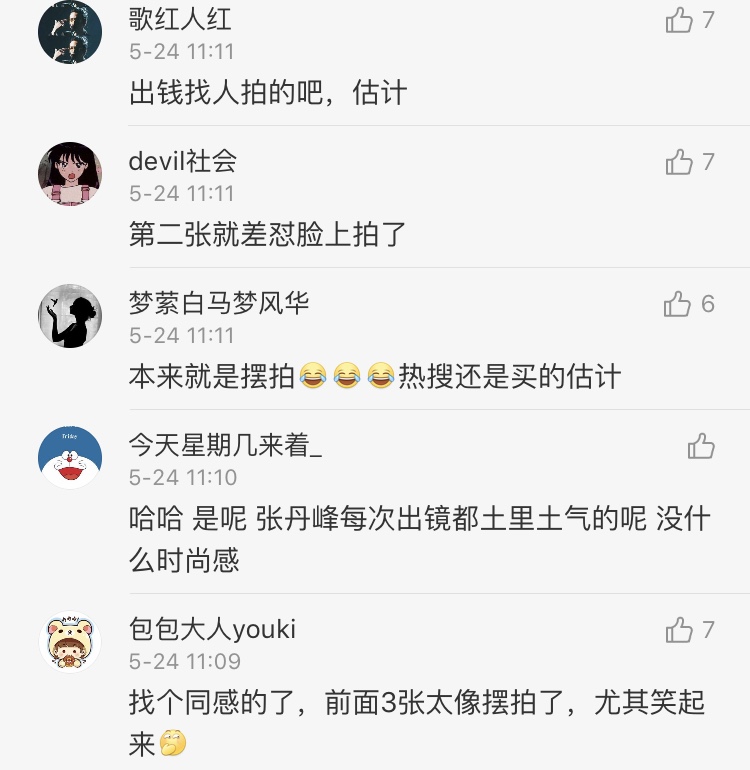Like devil社会's comment

(680, 161)
